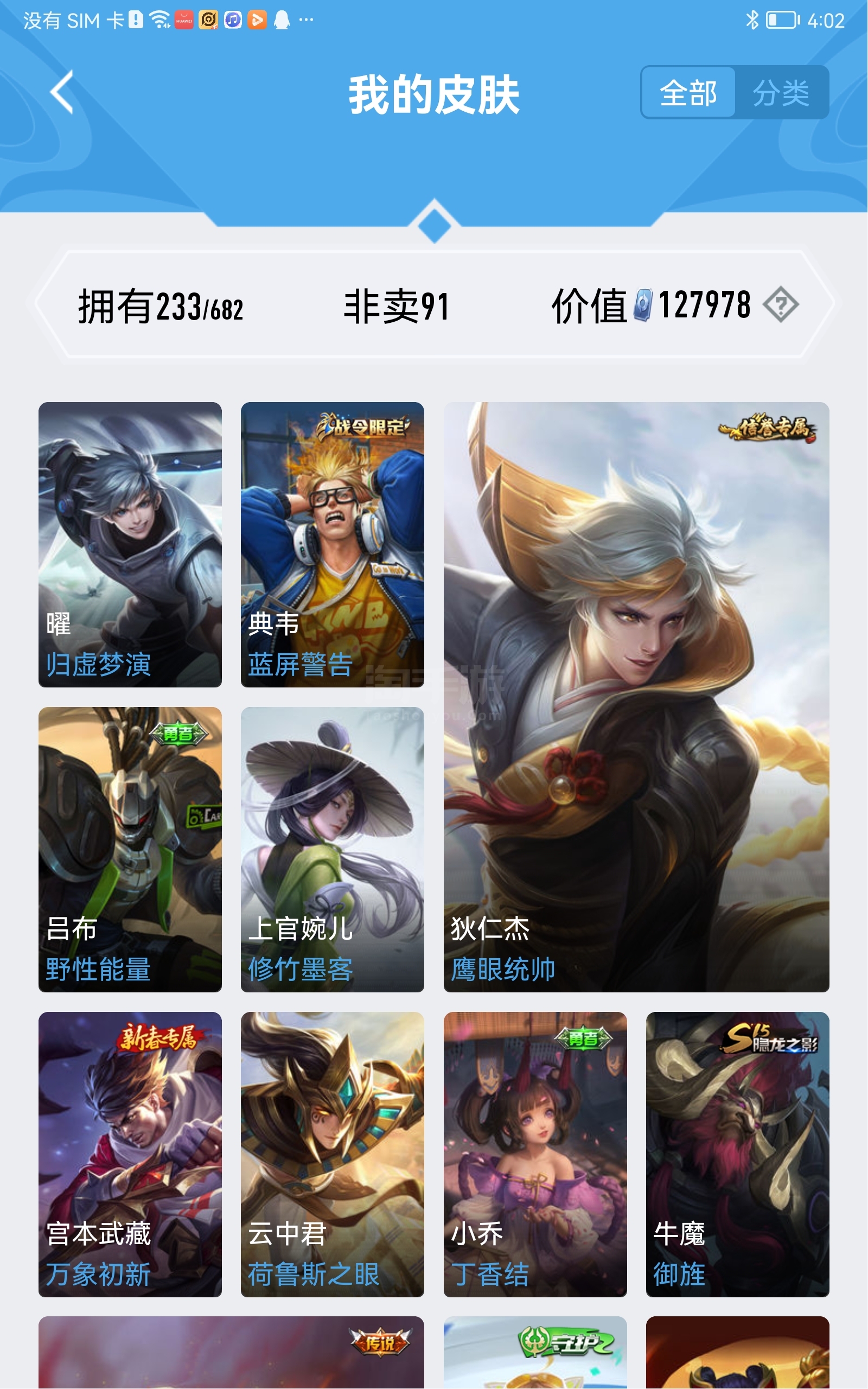Image resolution: width=868 pixels, height=1389 pixels.
Task: Open 典韦 蓝屏警告 skin card
Action: pos(333,544)
